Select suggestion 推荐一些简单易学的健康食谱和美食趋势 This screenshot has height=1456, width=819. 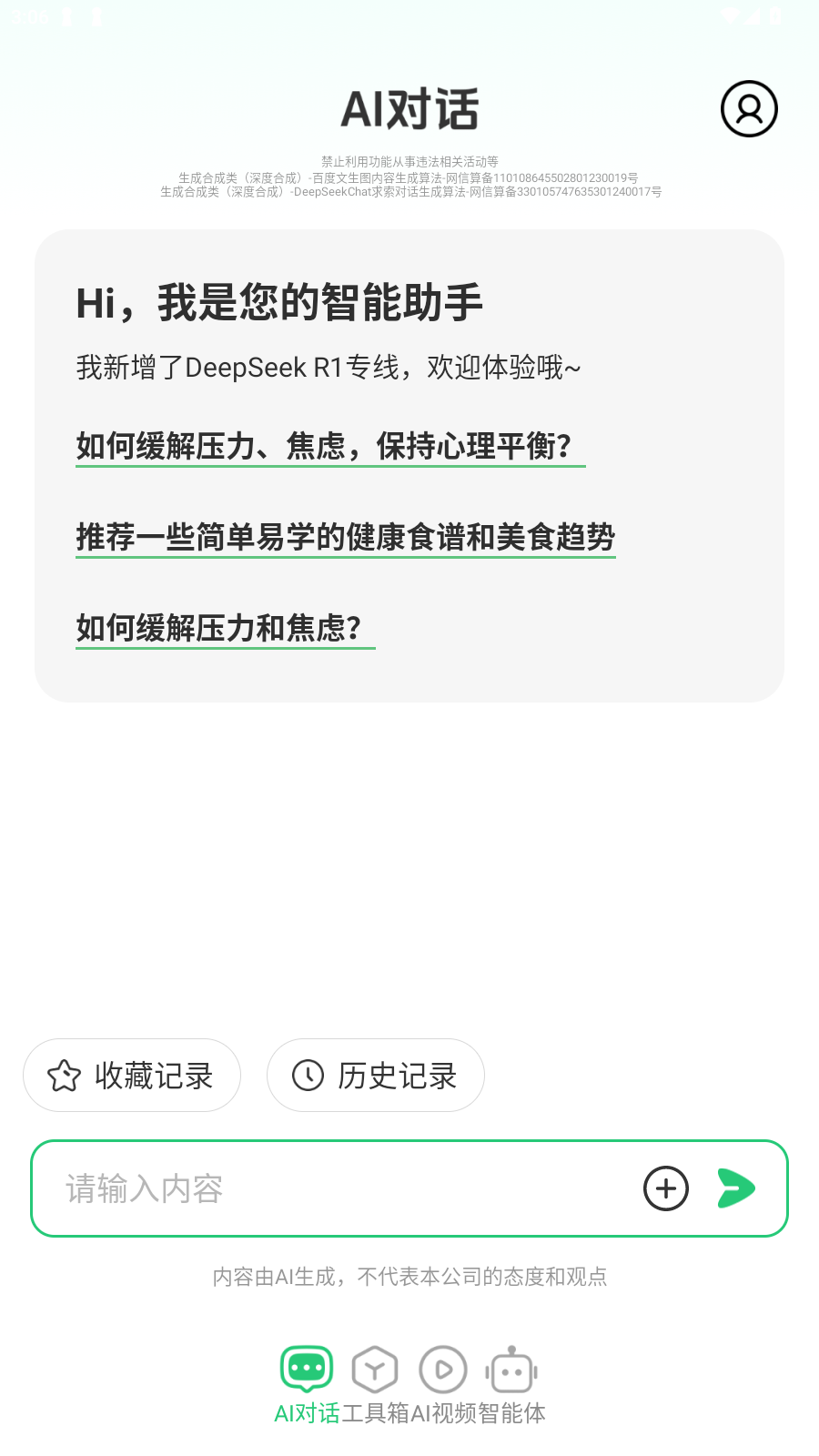point(346,537)
